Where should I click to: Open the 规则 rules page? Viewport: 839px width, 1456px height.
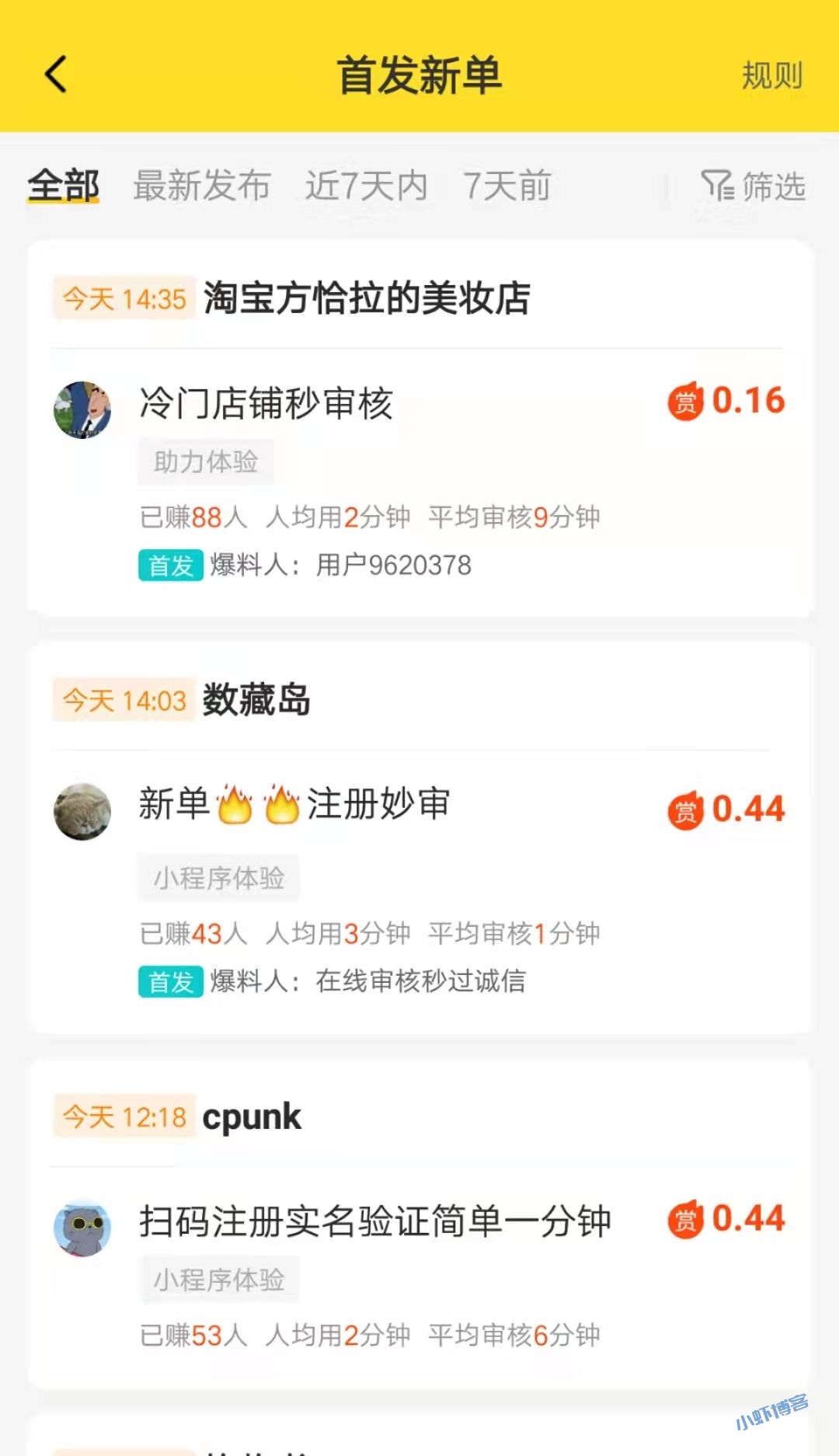click(771, 77)
